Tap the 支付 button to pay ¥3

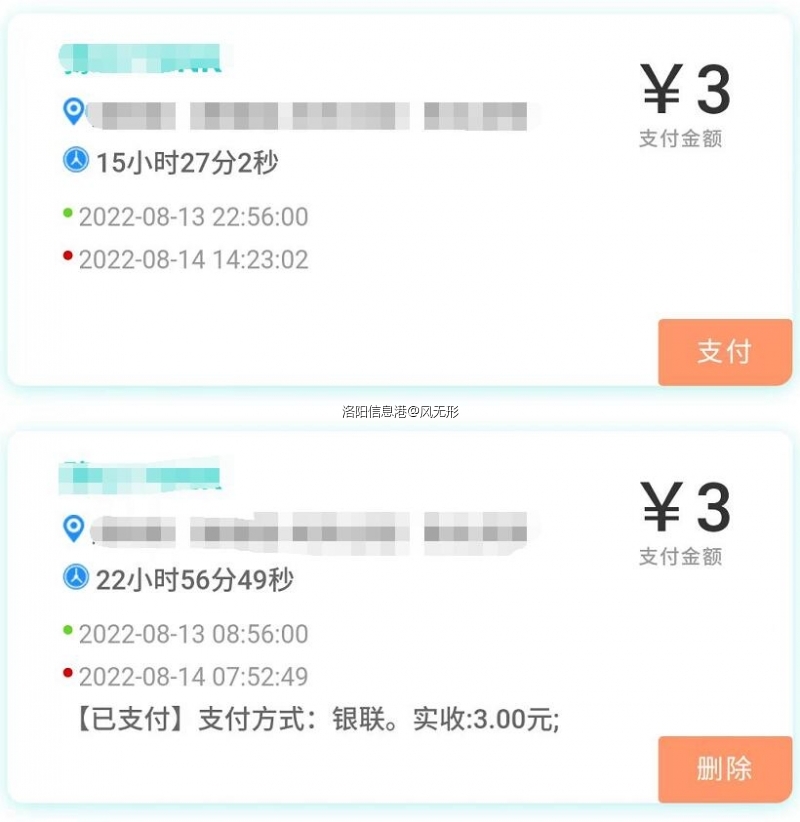point(724,352)
